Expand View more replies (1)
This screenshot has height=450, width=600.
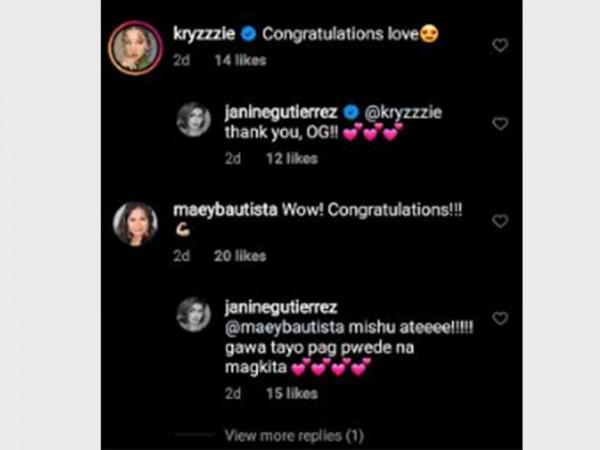[293, 435]
